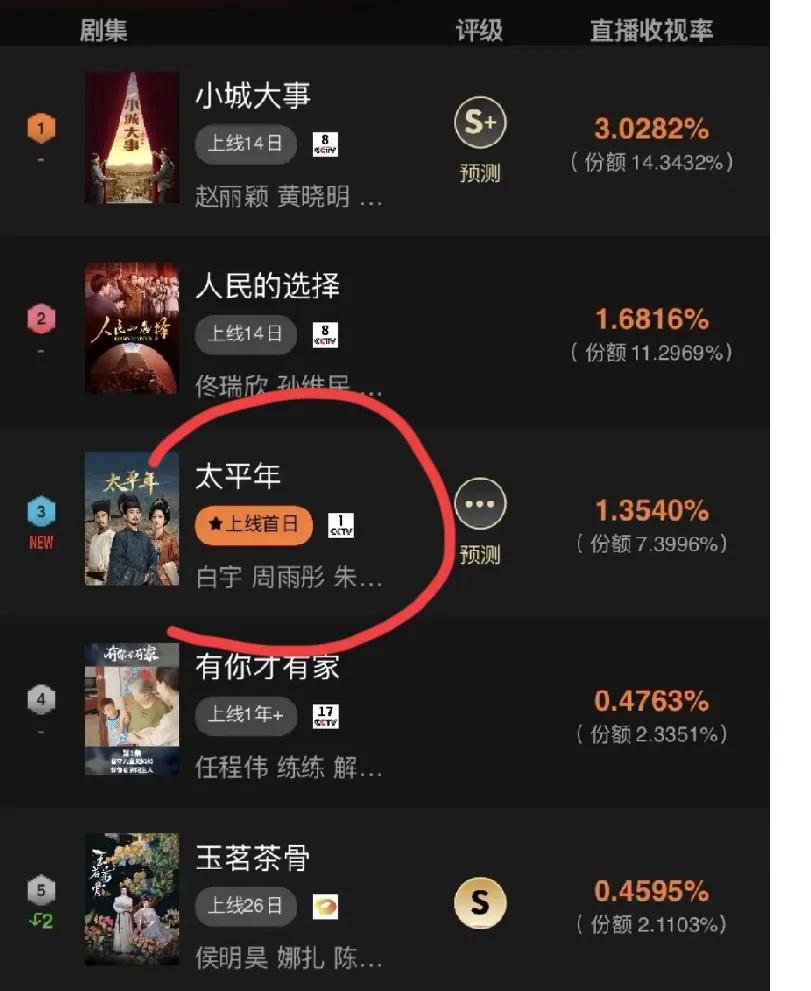
Task: Click the rating value 3.0282%
Action: coord(652,128)
